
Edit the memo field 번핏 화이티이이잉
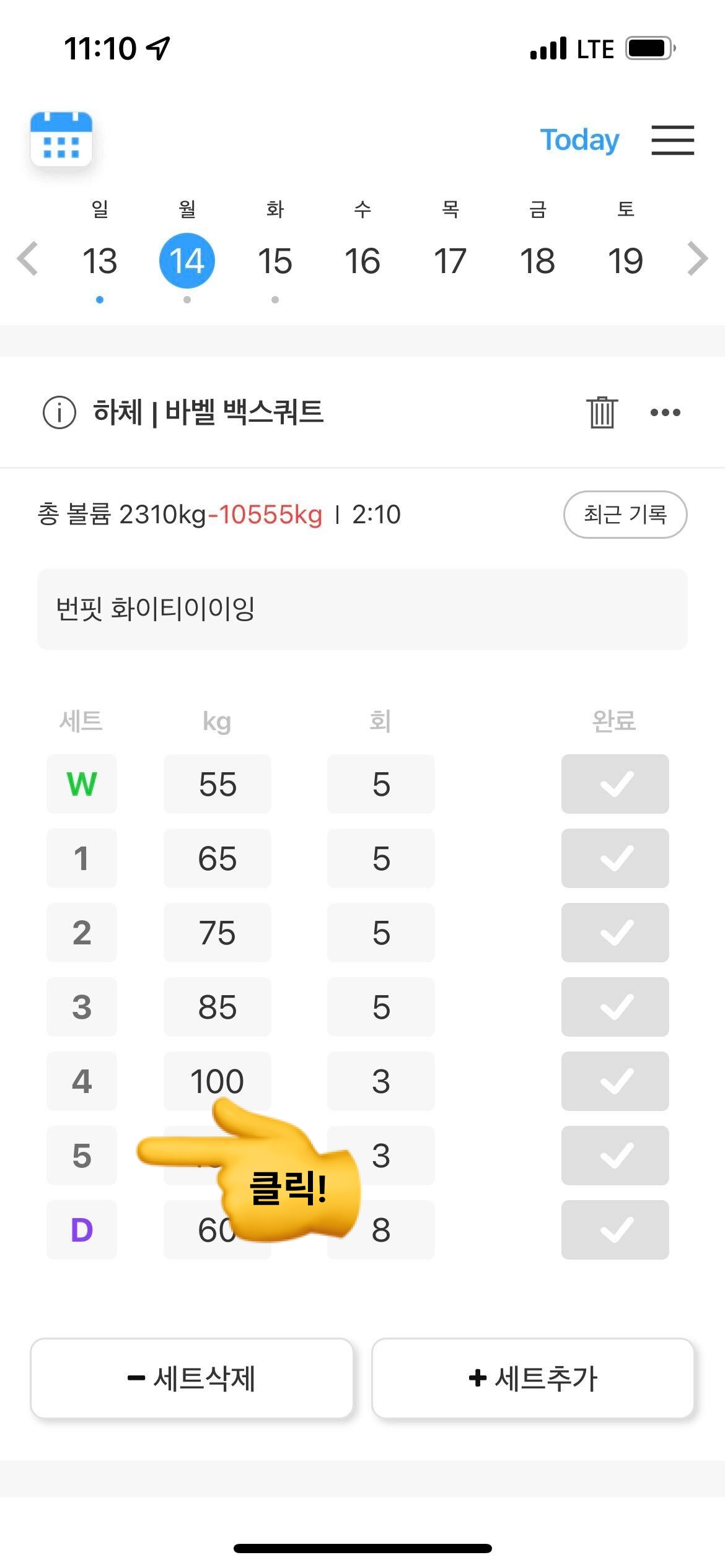coord(362,609)
